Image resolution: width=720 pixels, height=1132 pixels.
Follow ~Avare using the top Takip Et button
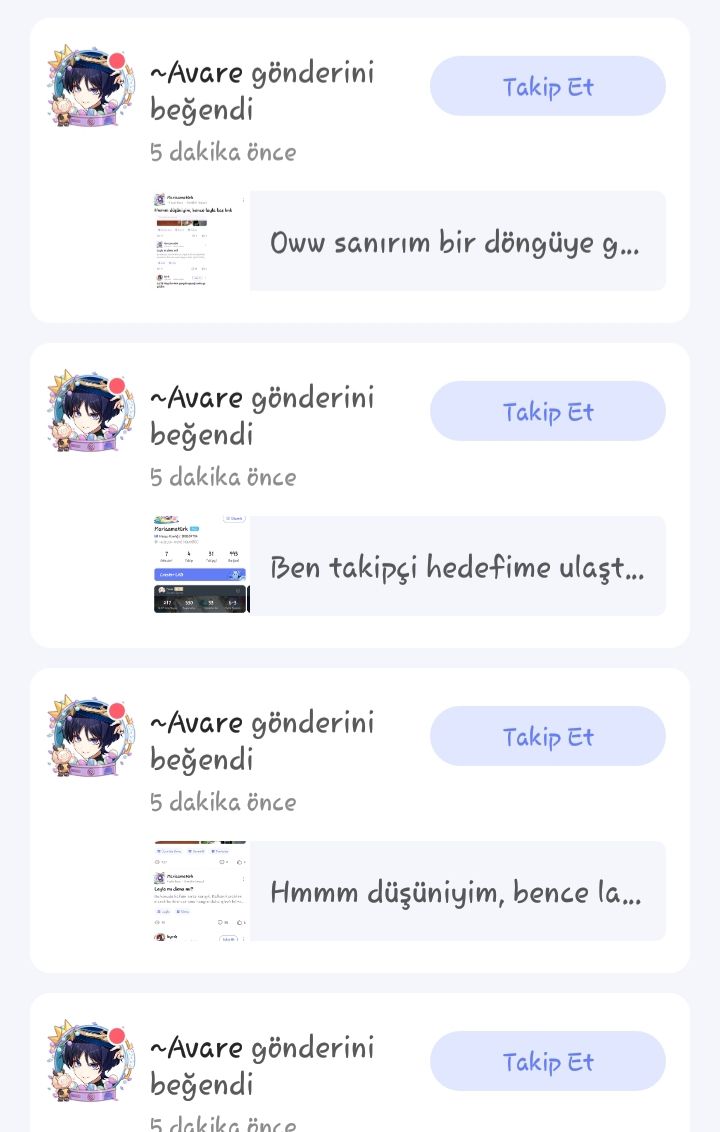[547, 86]
